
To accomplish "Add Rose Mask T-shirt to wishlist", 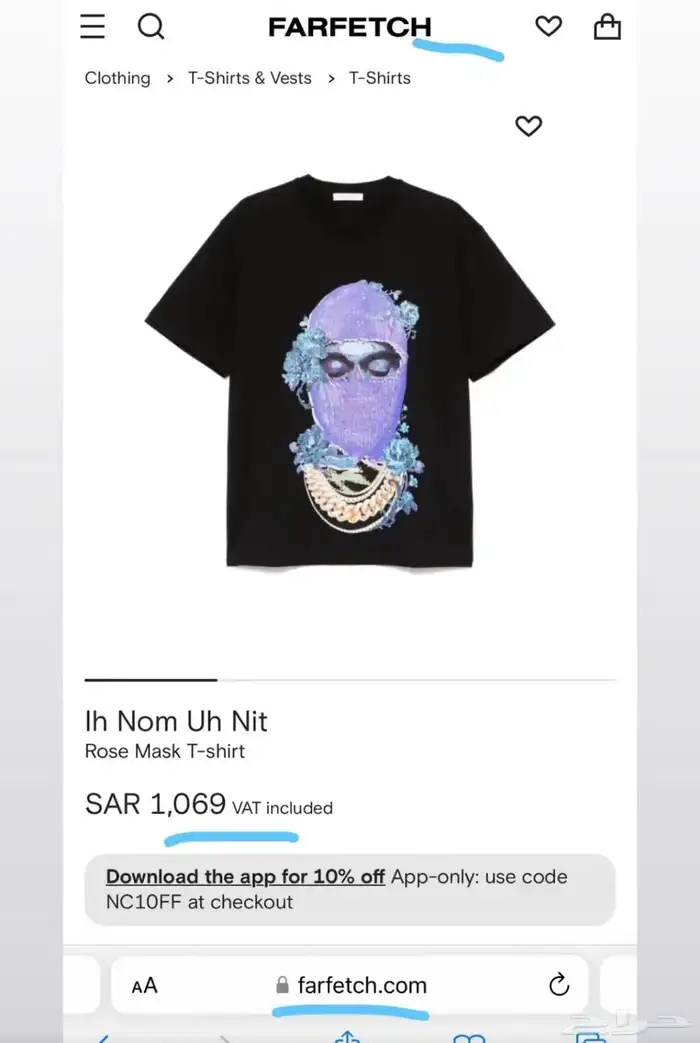I will point(528,126).
